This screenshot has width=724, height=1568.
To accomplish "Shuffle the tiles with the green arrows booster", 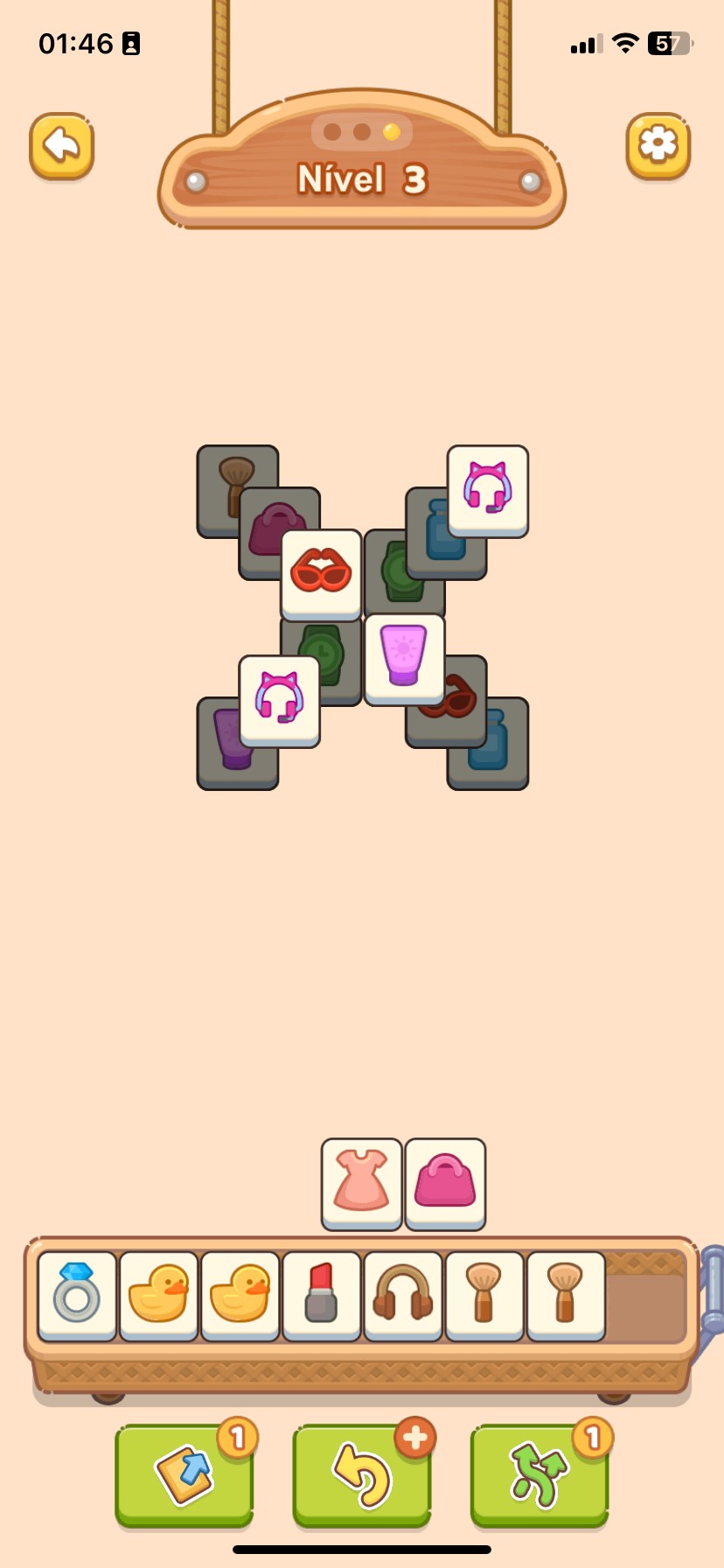I will pyautogui.click(x=539, y=1475).
